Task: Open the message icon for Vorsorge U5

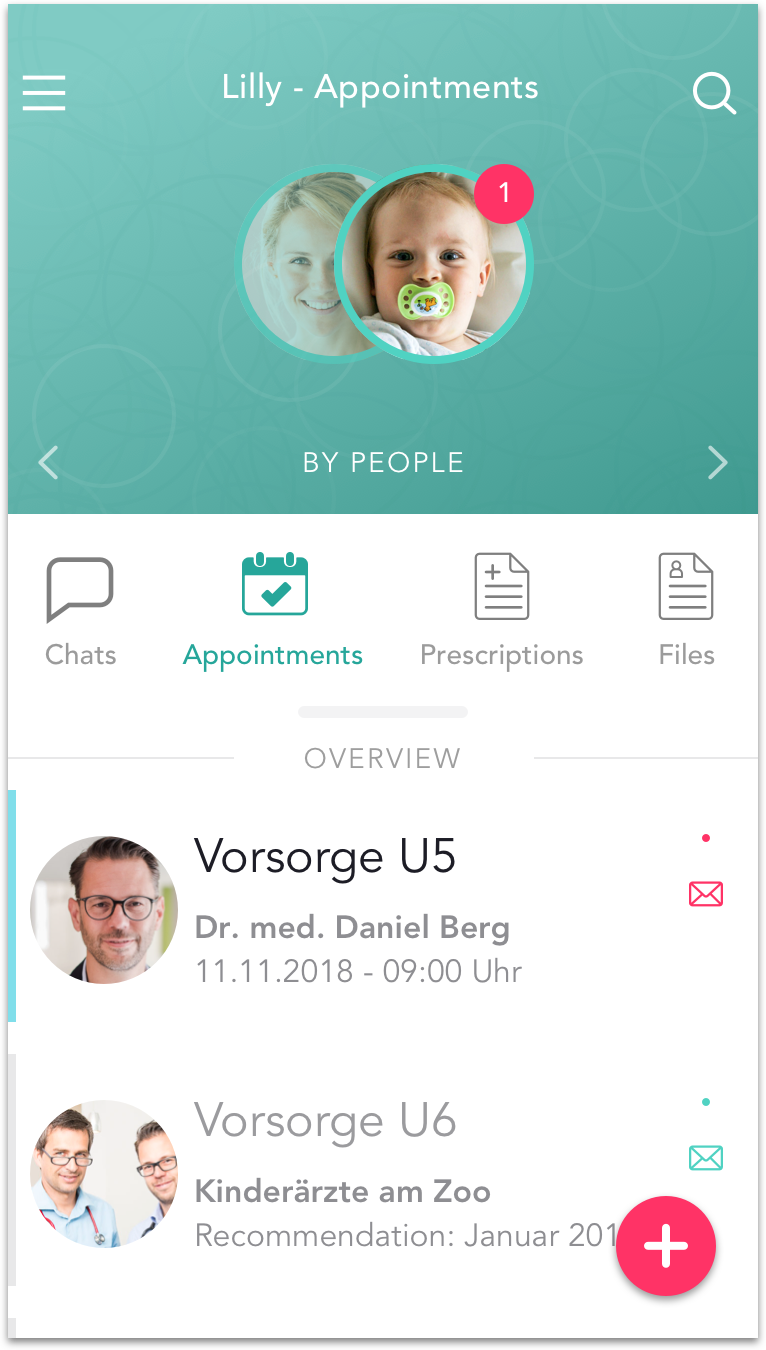Action: 706,894
